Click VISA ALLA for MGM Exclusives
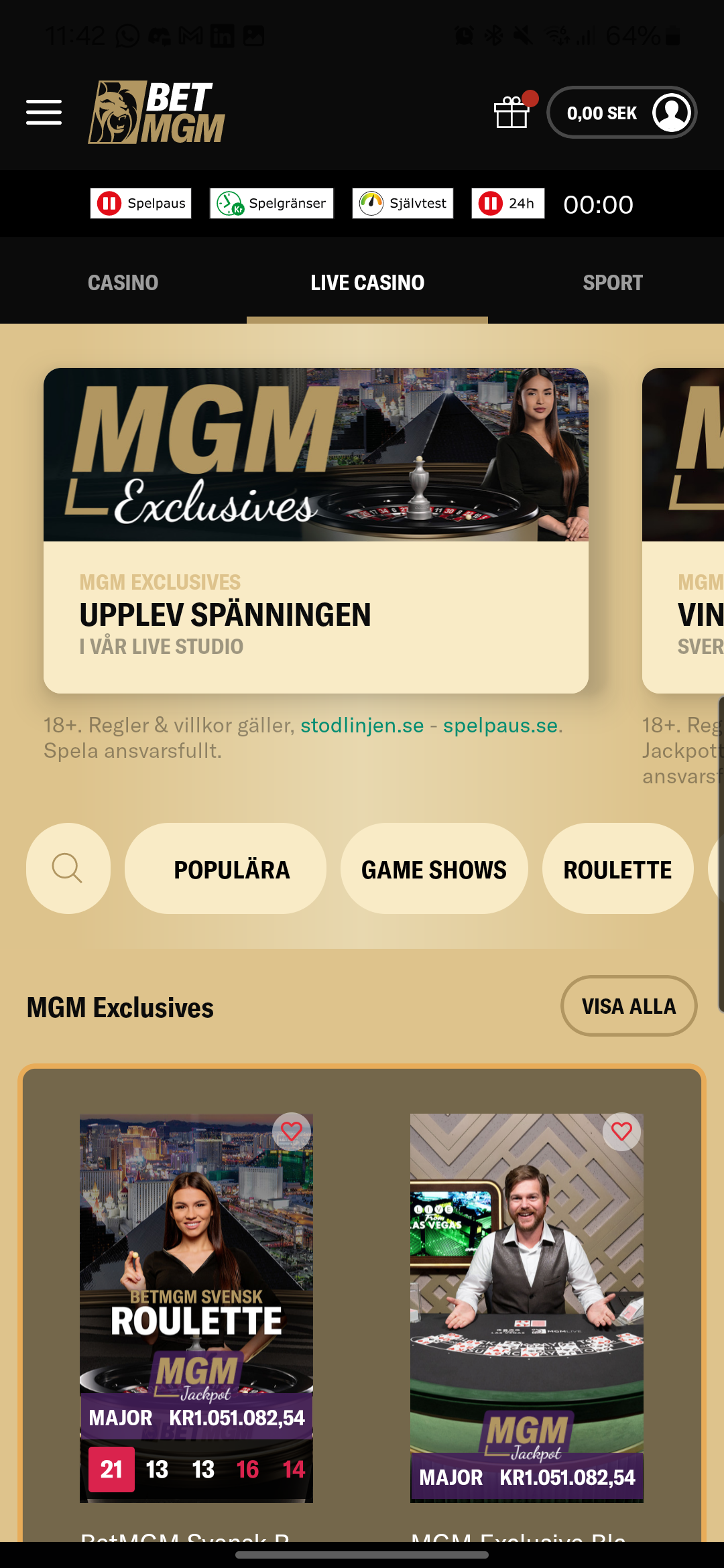The height and width of the screenshot is (1568, 724). pyautogui.click(x=628, y=1006)
